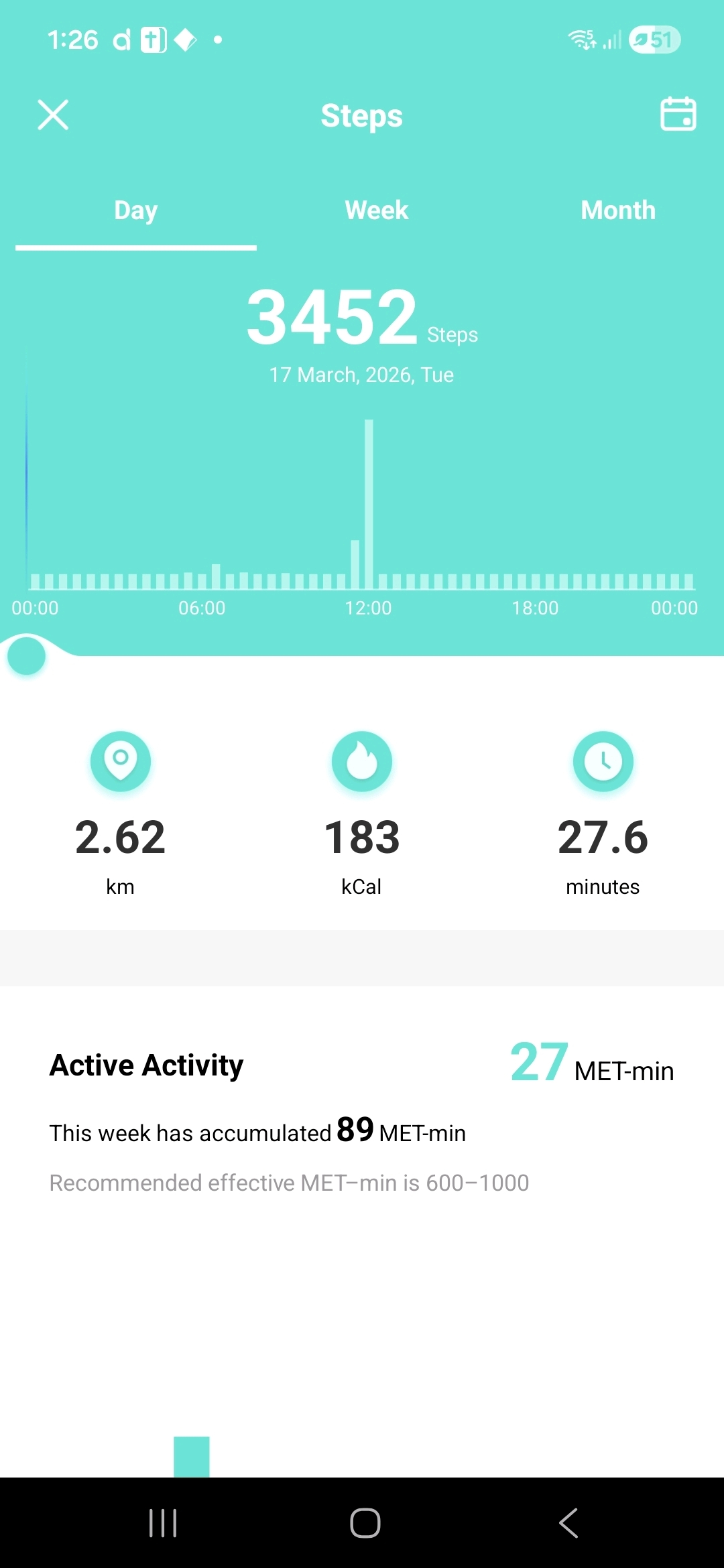Close the Steps screen

tap(53, 115)
